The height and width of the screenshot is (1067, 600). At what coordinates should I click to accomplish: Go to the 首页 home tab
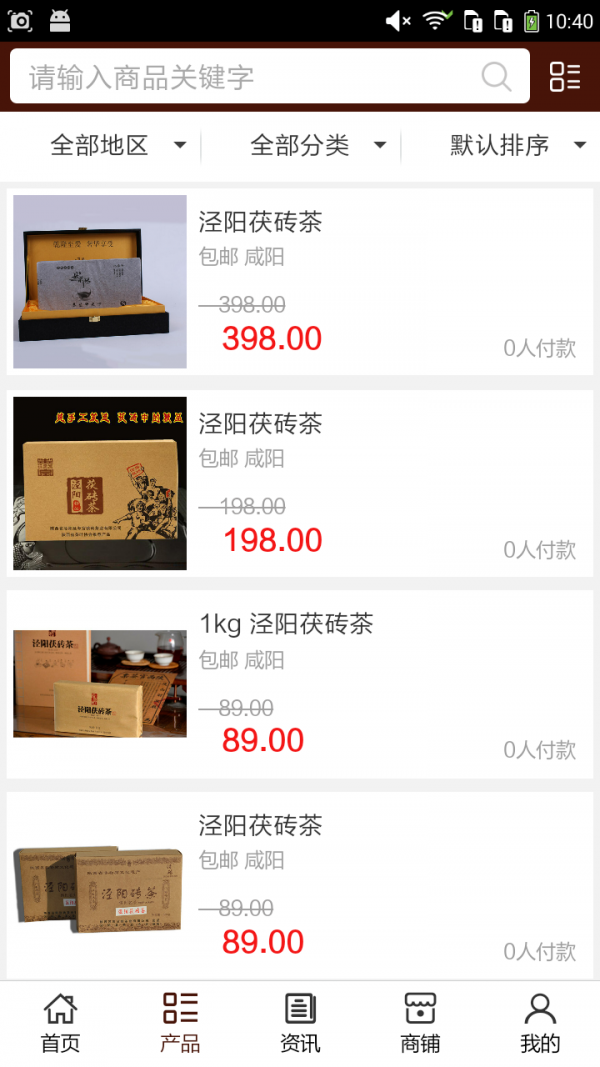click(60, 1023)
